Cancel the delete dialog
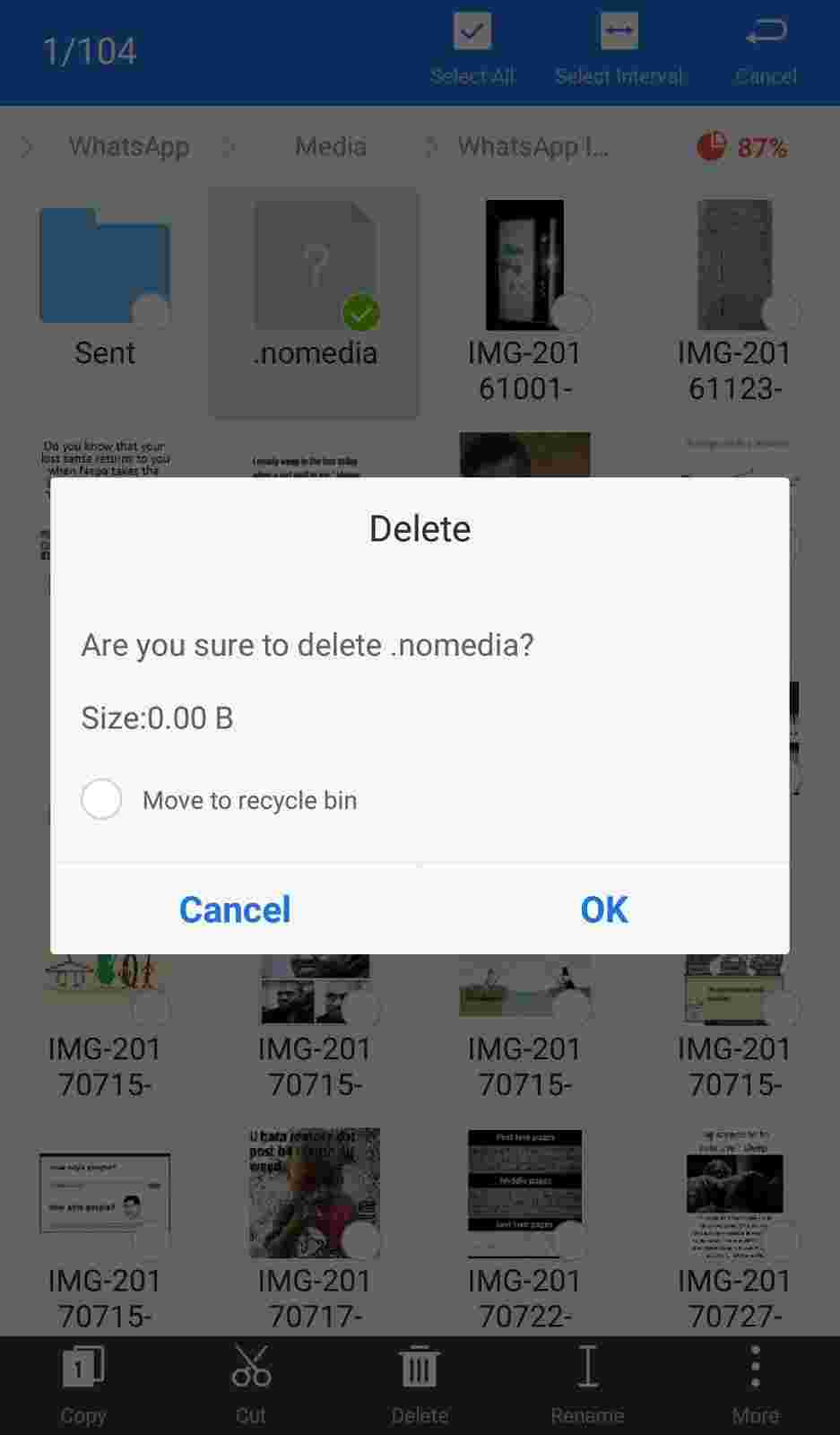 point(235,909)
